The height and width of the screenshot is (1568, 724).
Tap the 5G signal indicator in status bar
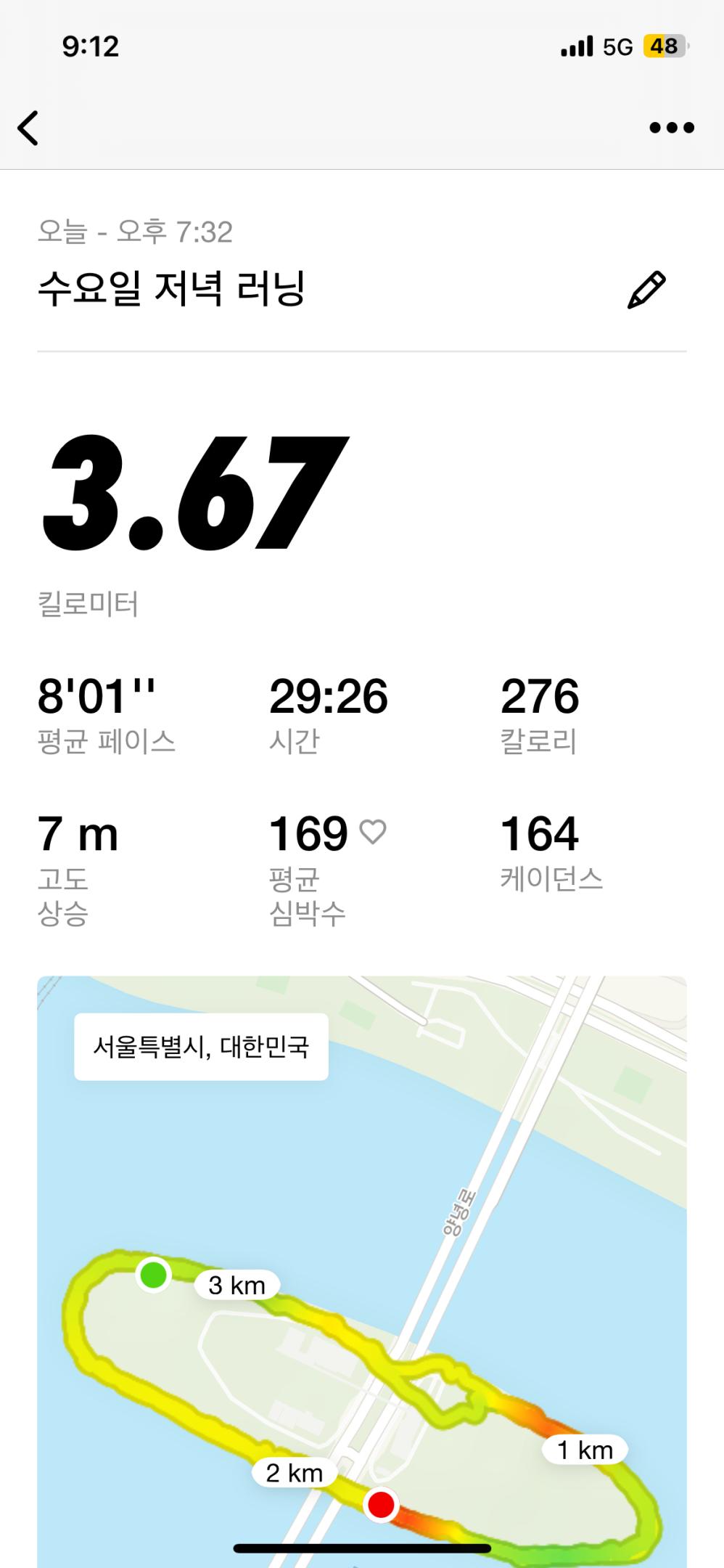tap(618, 46)
